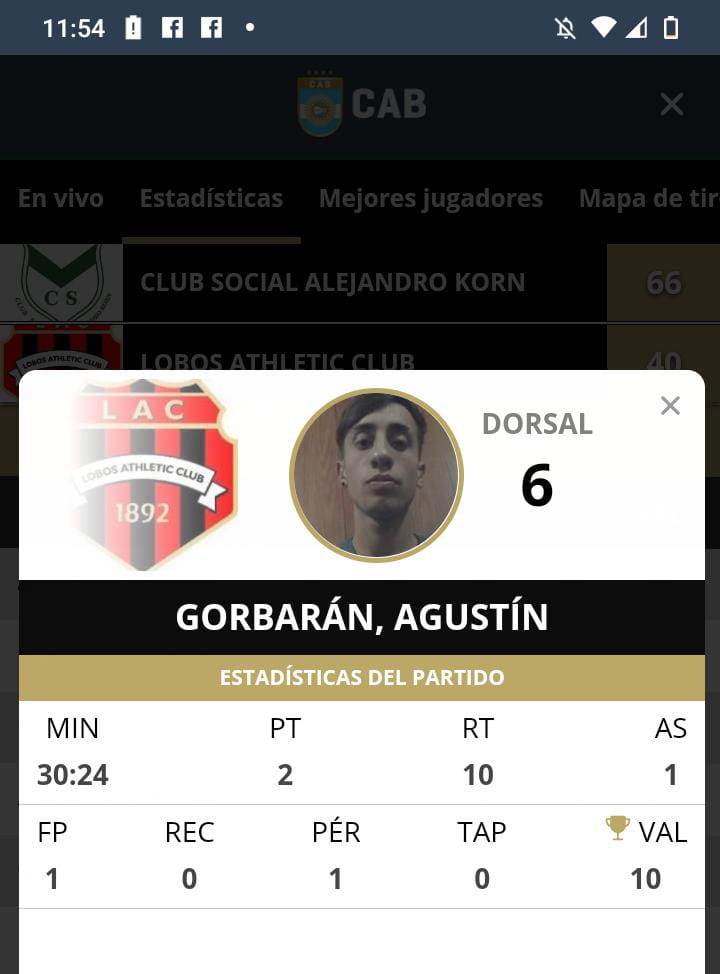Close the CAB match view
The image size is (720, 974).
(x=672, y=104)
